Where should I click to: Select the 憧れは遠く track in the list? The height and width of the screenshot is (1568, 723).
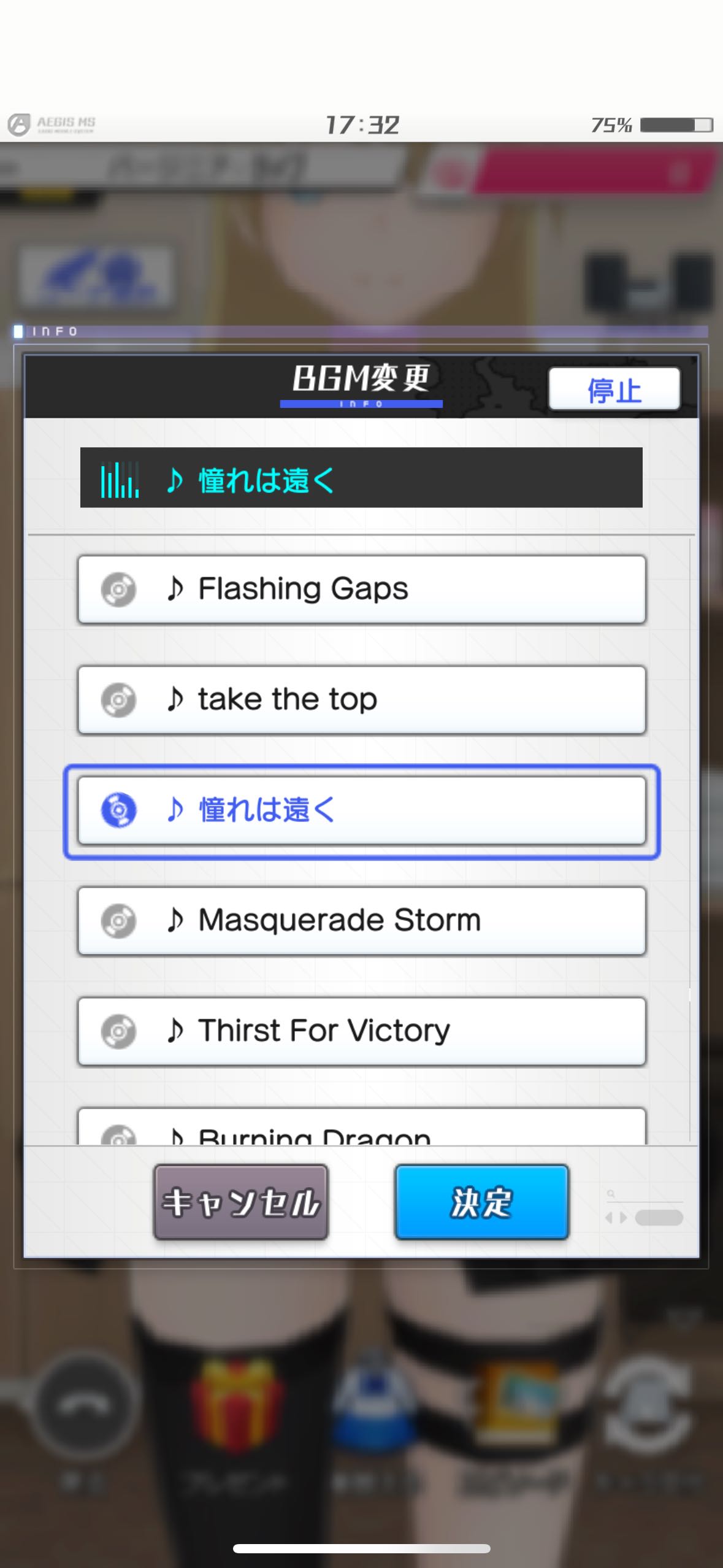point(361,810)
